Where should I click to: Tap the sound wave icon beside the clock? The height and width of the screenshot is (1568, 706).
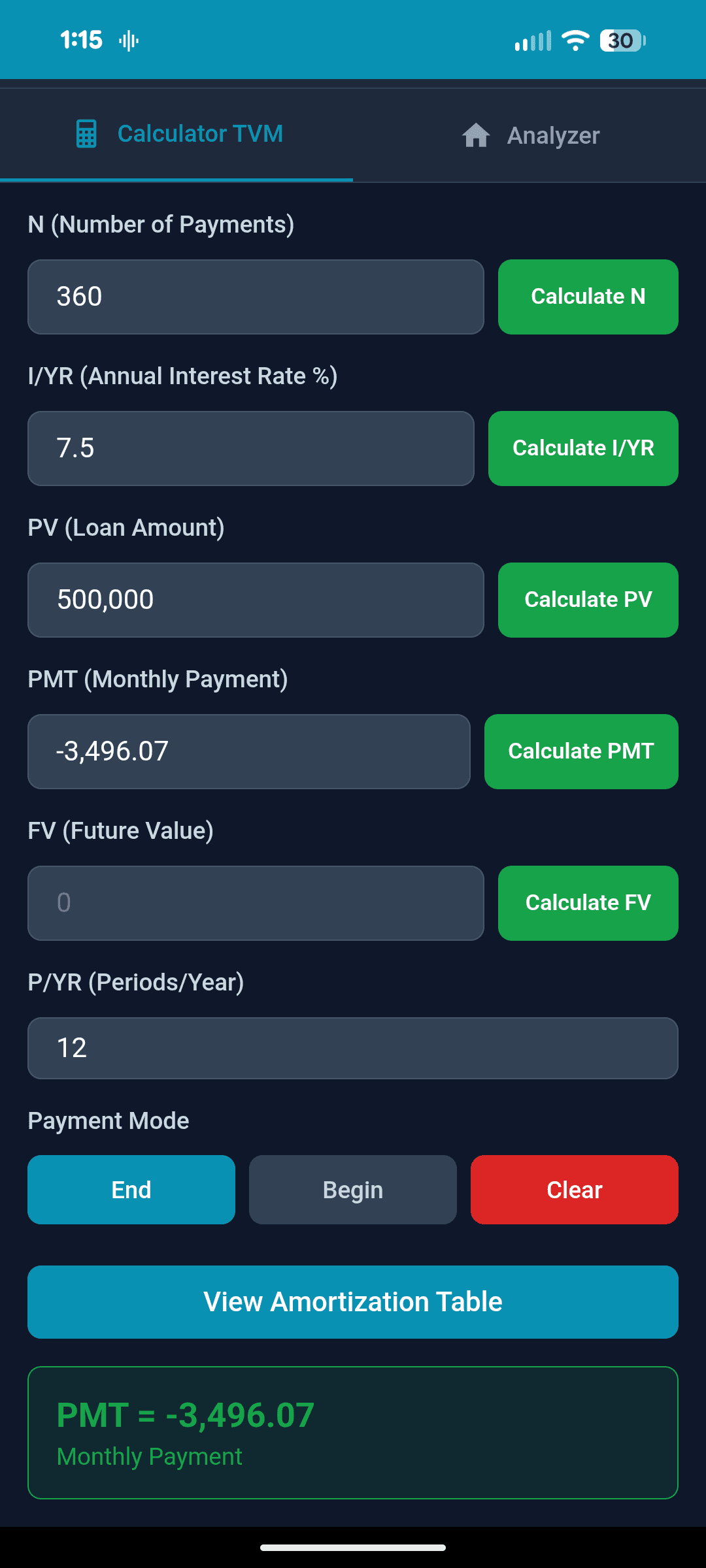pos(128,39)
